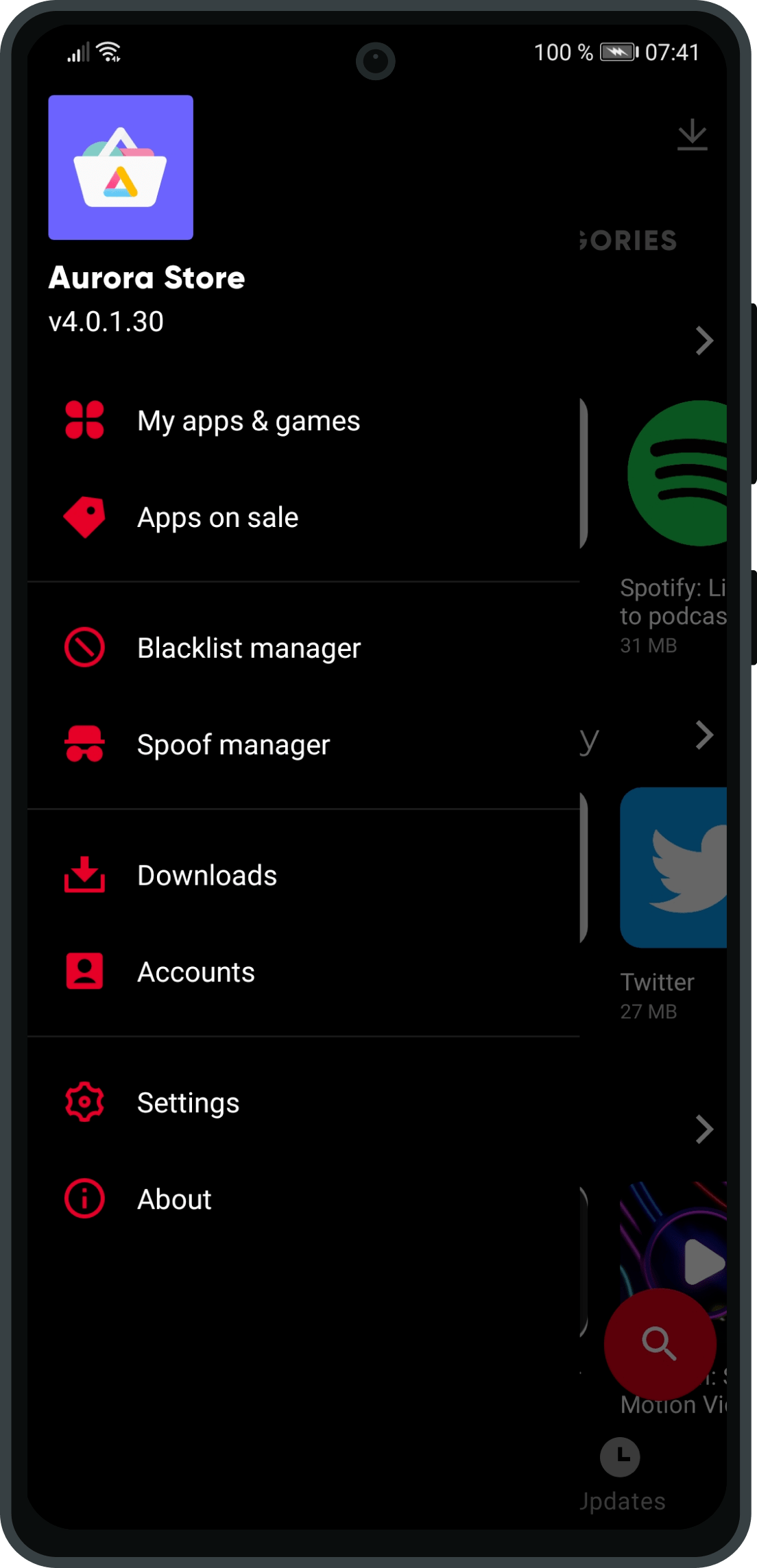Open the My apps & games grid icon
This screenshot has height=1568, width=757.
pos(84,421)
